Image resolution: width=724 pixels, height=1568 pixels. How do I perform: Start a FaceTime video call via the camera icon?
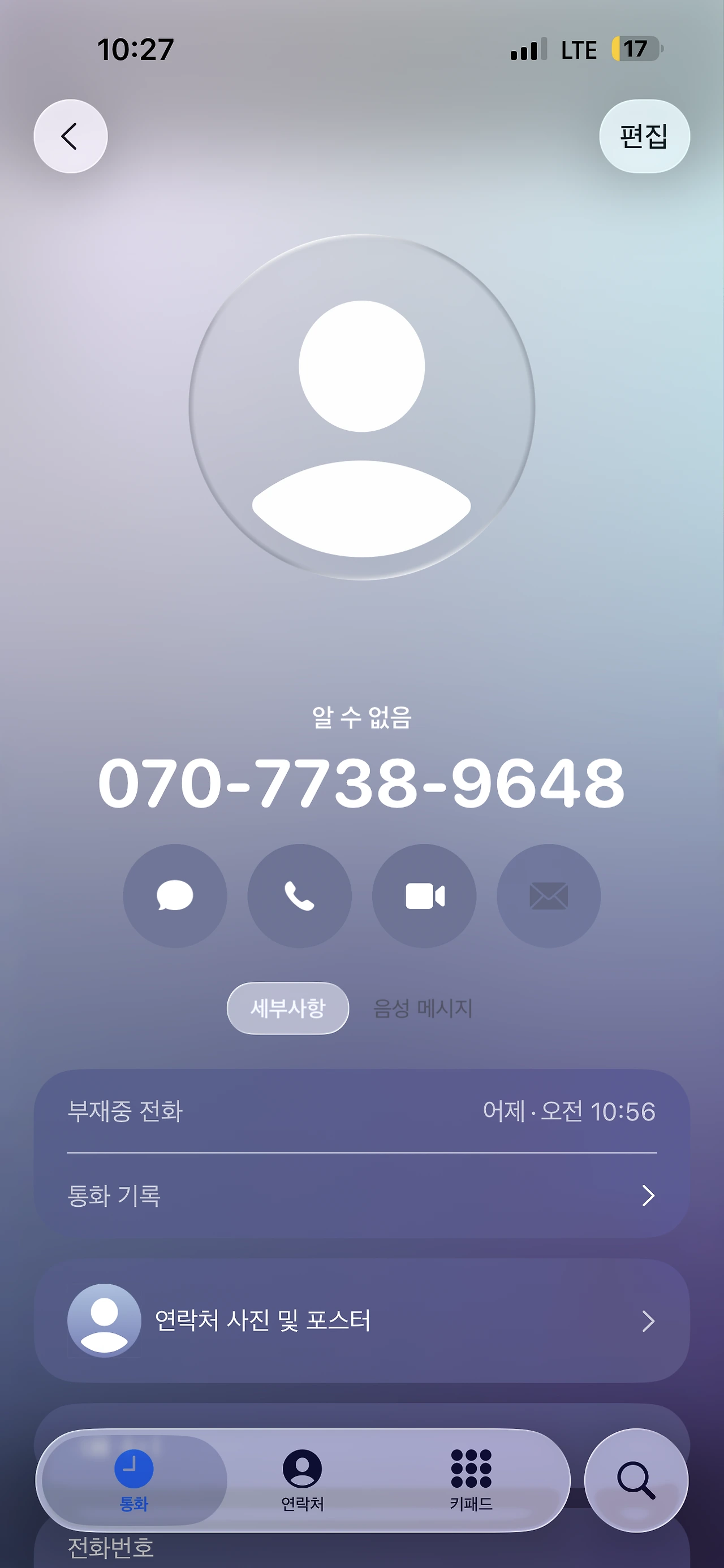[424, 896]
